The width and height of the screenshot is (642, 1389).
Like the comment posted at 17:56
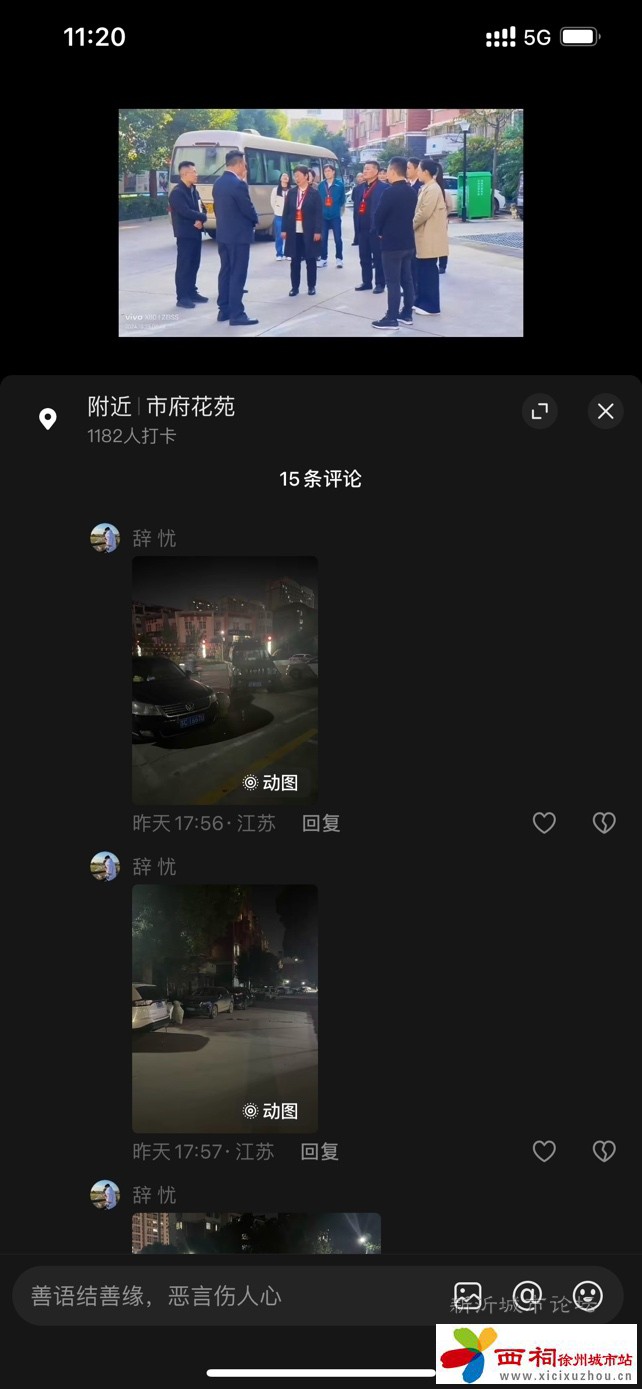tap(544, 823)
